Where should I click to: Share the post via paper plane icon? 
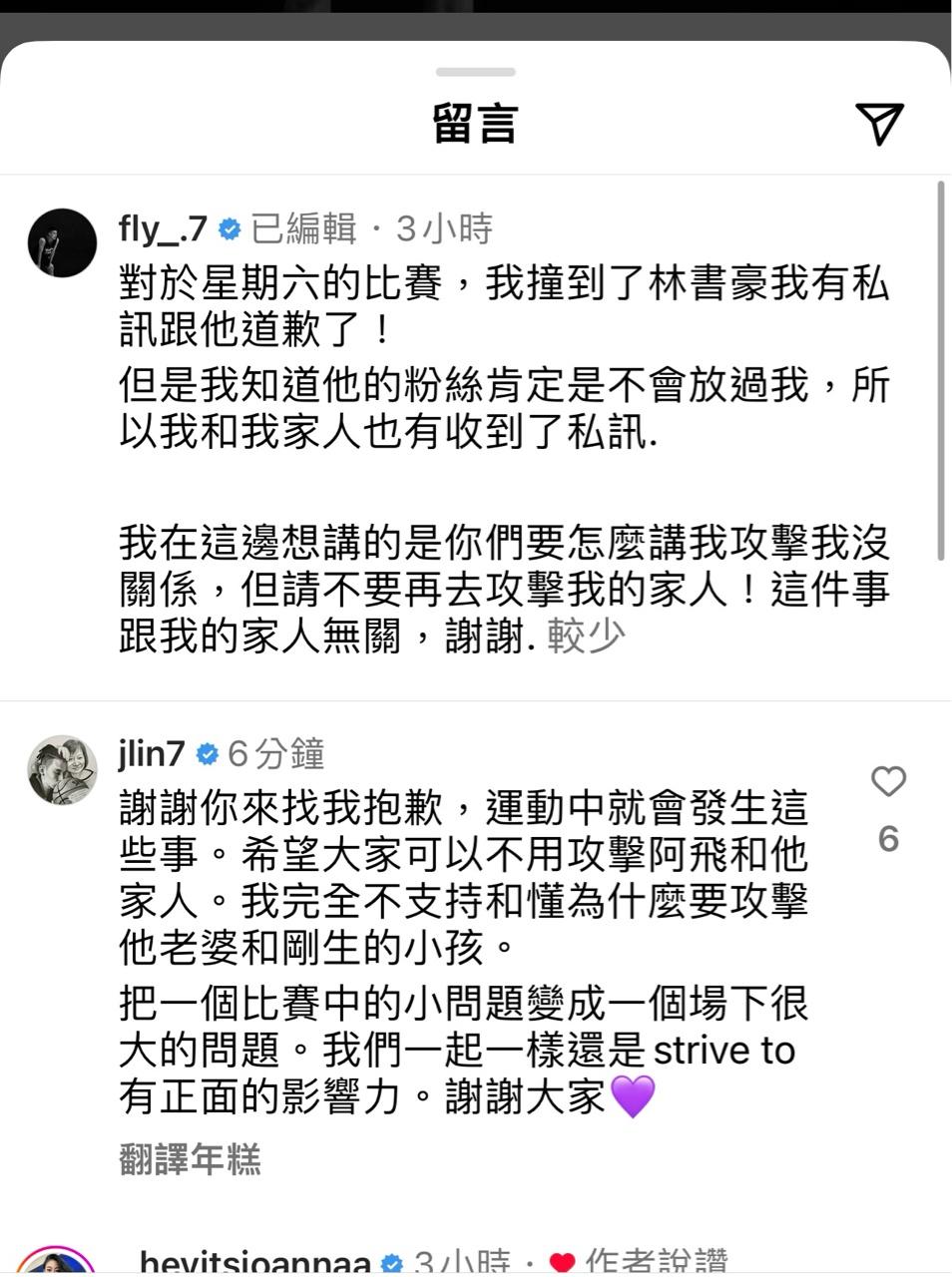coord(879,124)
